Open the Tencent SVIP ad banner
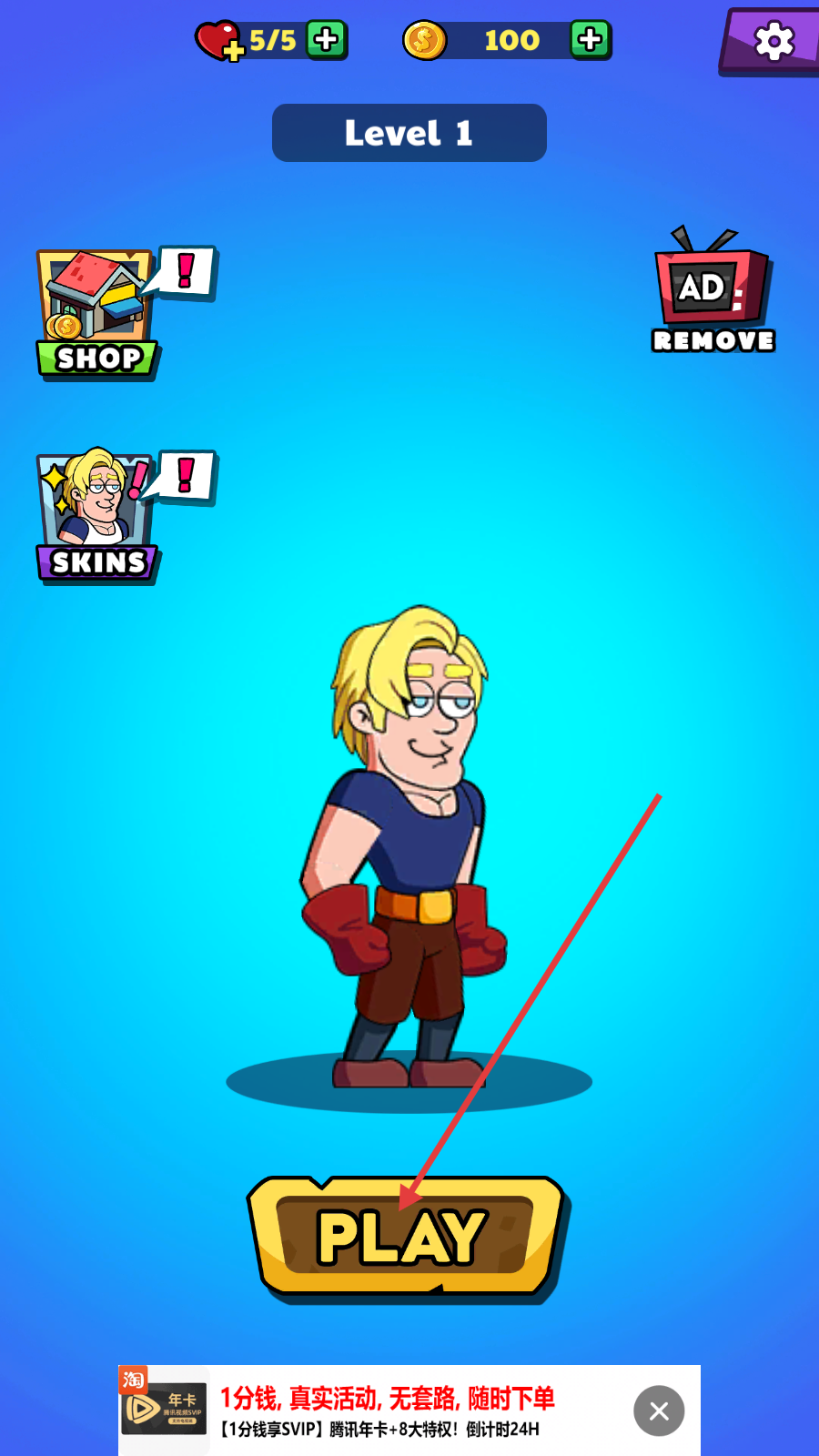819x1456 pixels. (382, 1410)
